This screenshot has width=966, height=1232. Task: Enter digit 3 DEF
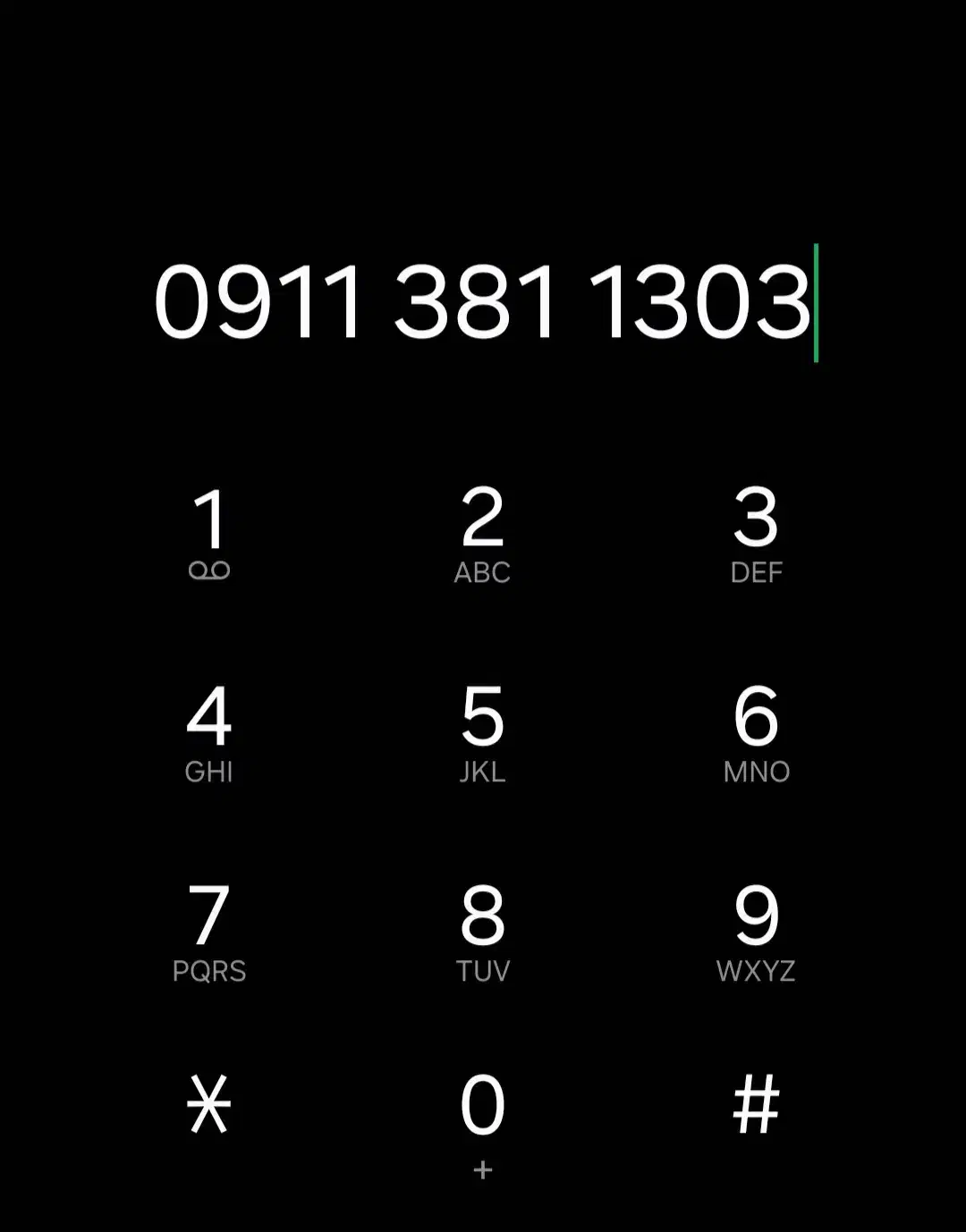756,533
